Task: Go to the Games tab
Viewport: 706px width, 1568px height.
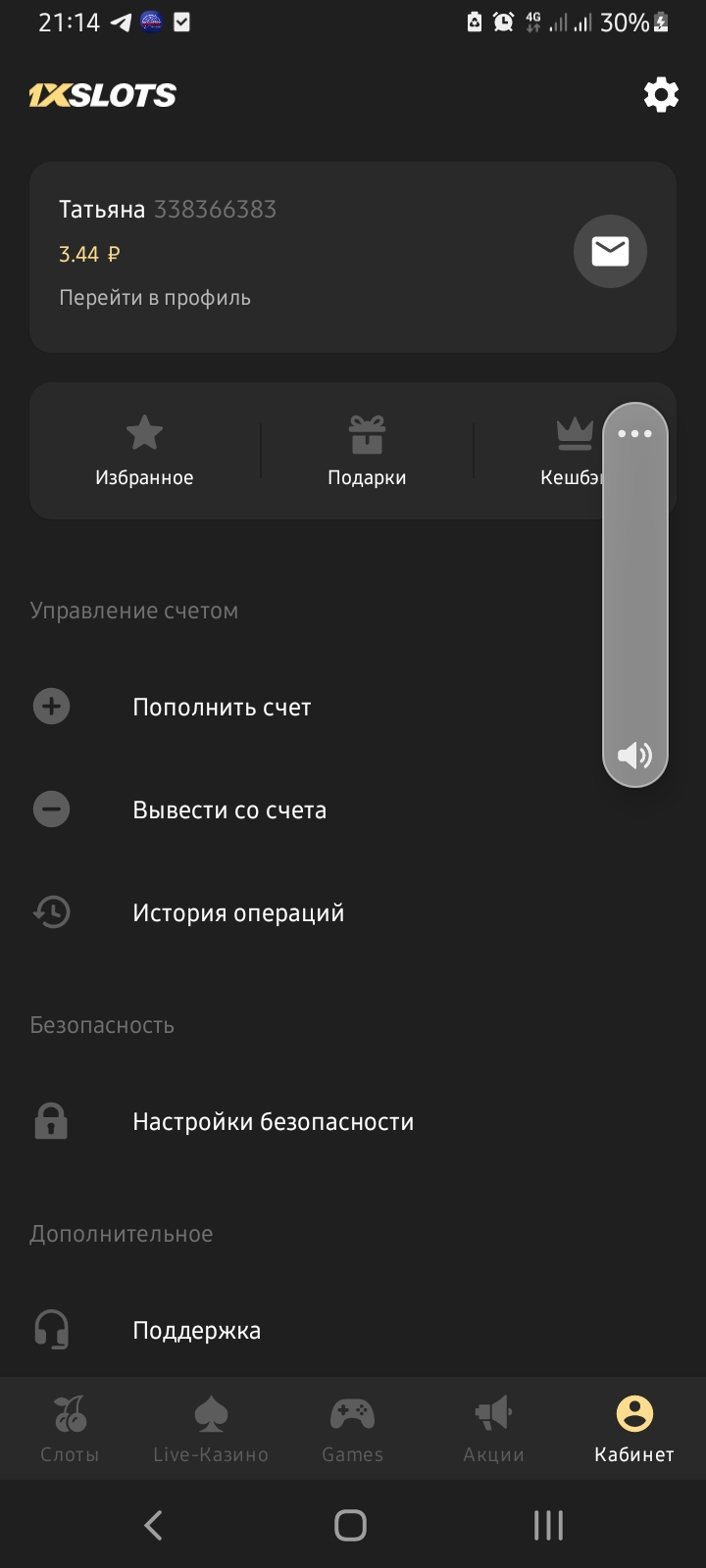Action: [x=352, y=1429]
